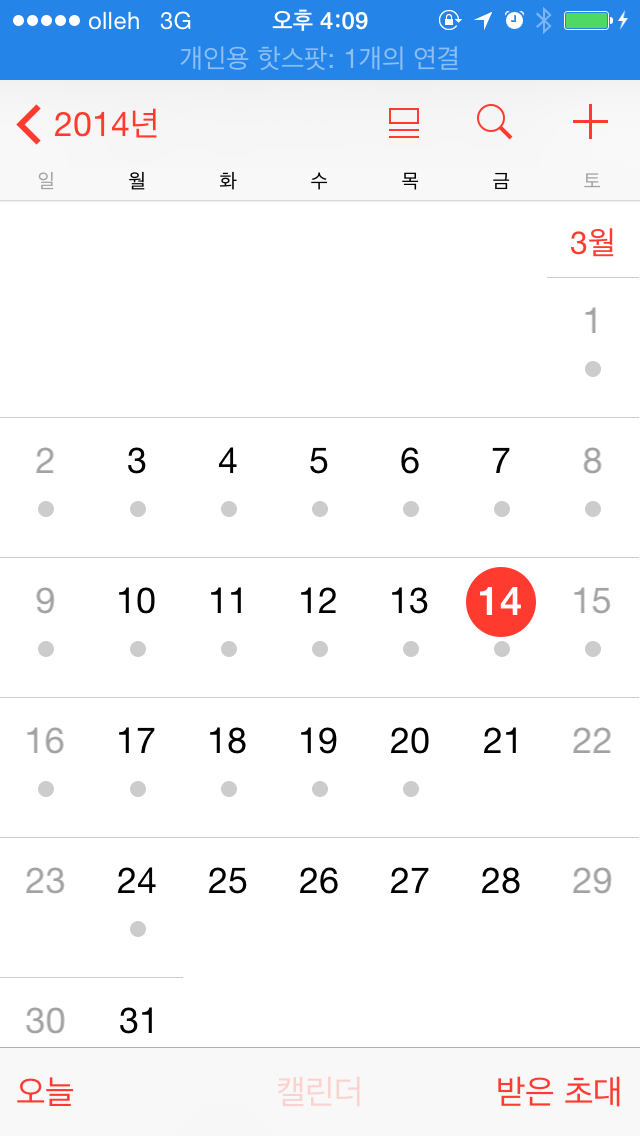640x1136 pixels.
Task: Toggle the day list view icon
Action: click(404, 123)
